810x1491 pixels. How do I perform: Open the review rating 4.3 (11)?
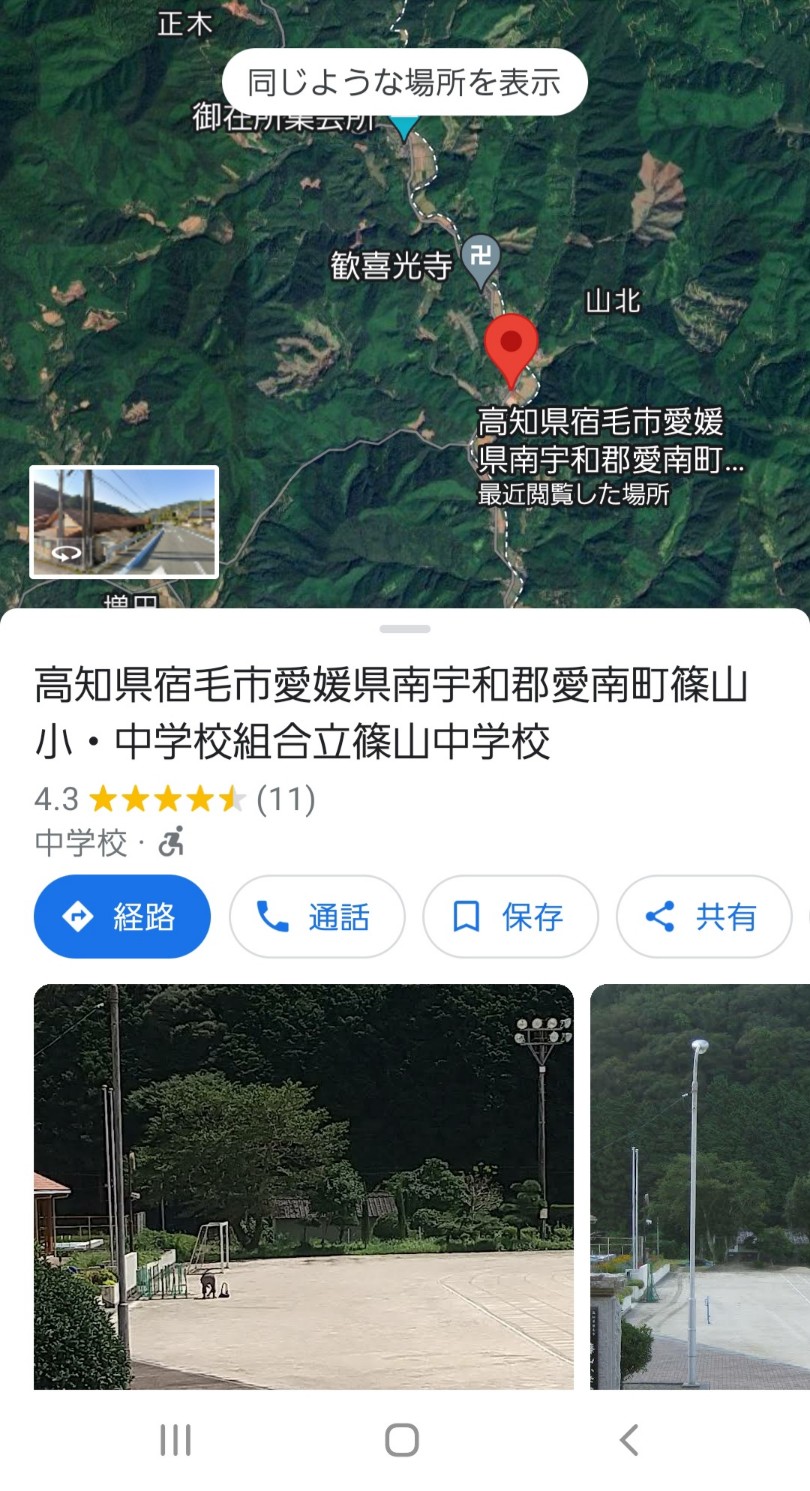(175, 799)
